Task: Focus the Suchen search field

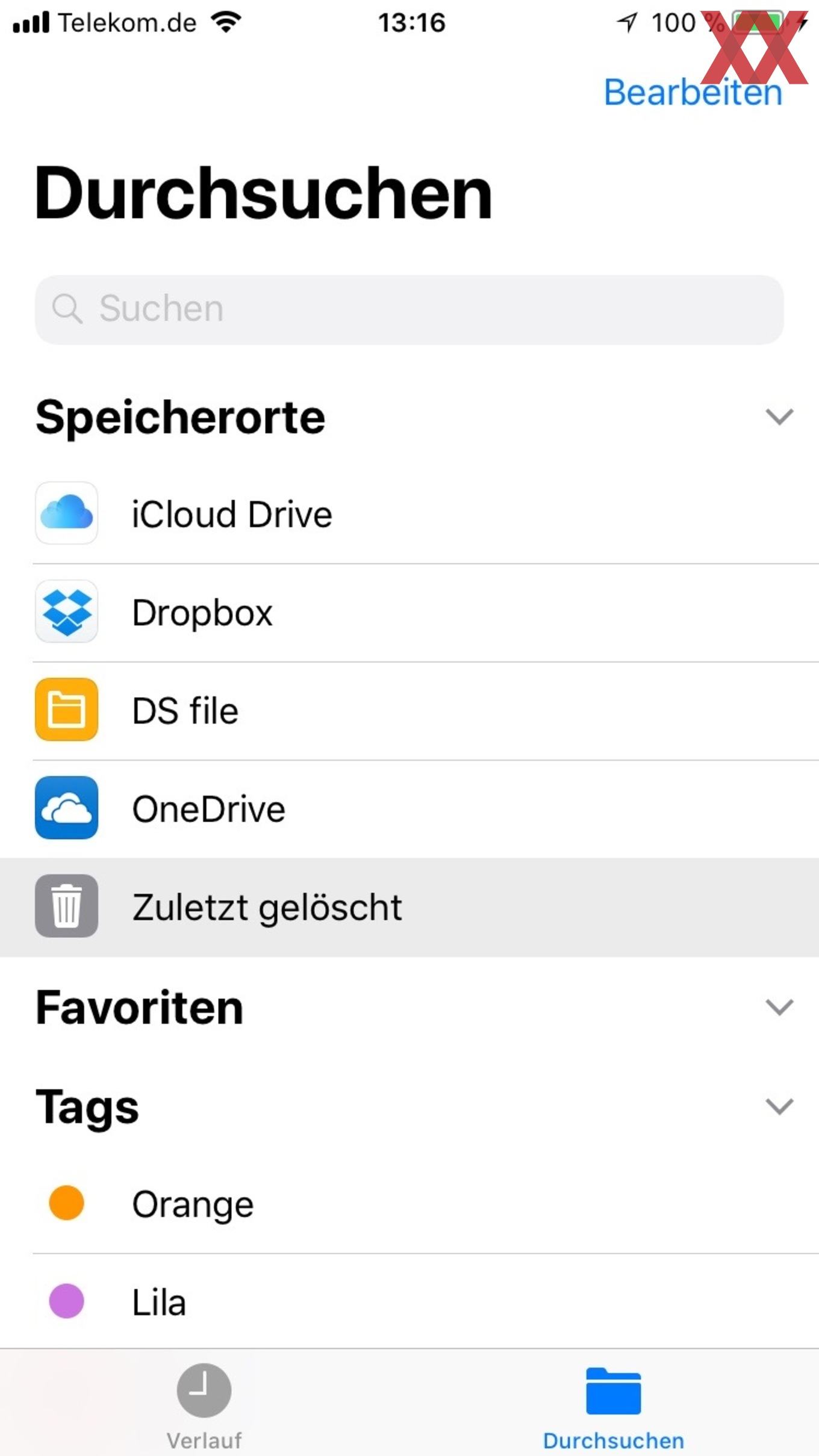Action: pos(409,309)
